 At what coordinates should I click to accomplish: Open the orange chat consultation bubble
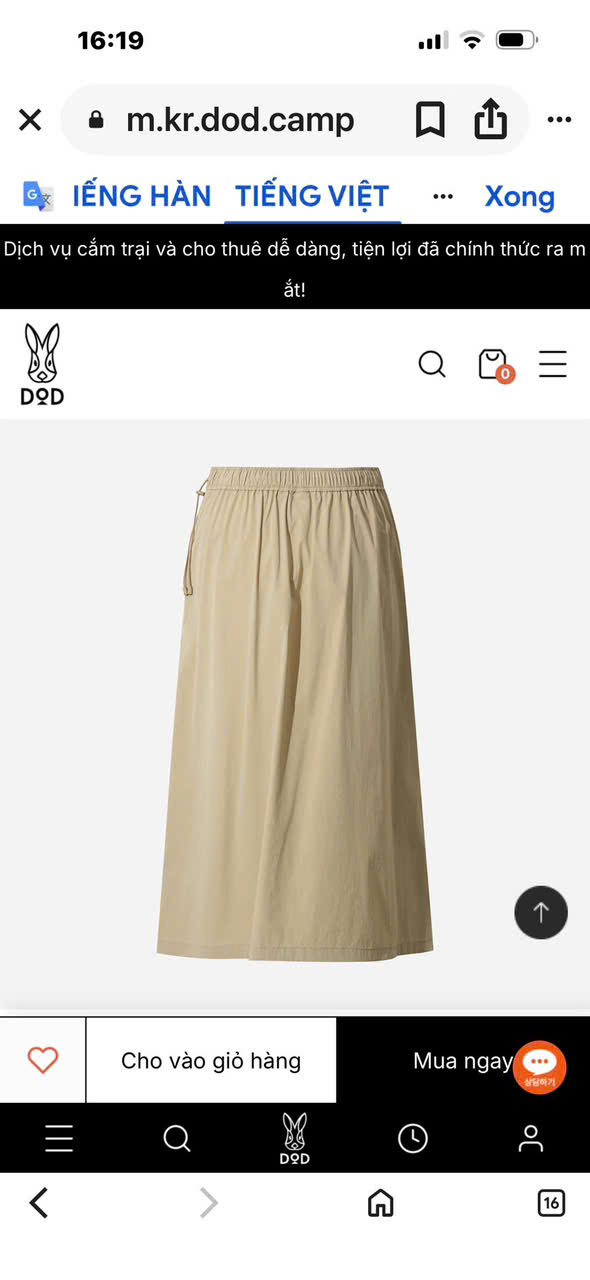point(540,1067)
